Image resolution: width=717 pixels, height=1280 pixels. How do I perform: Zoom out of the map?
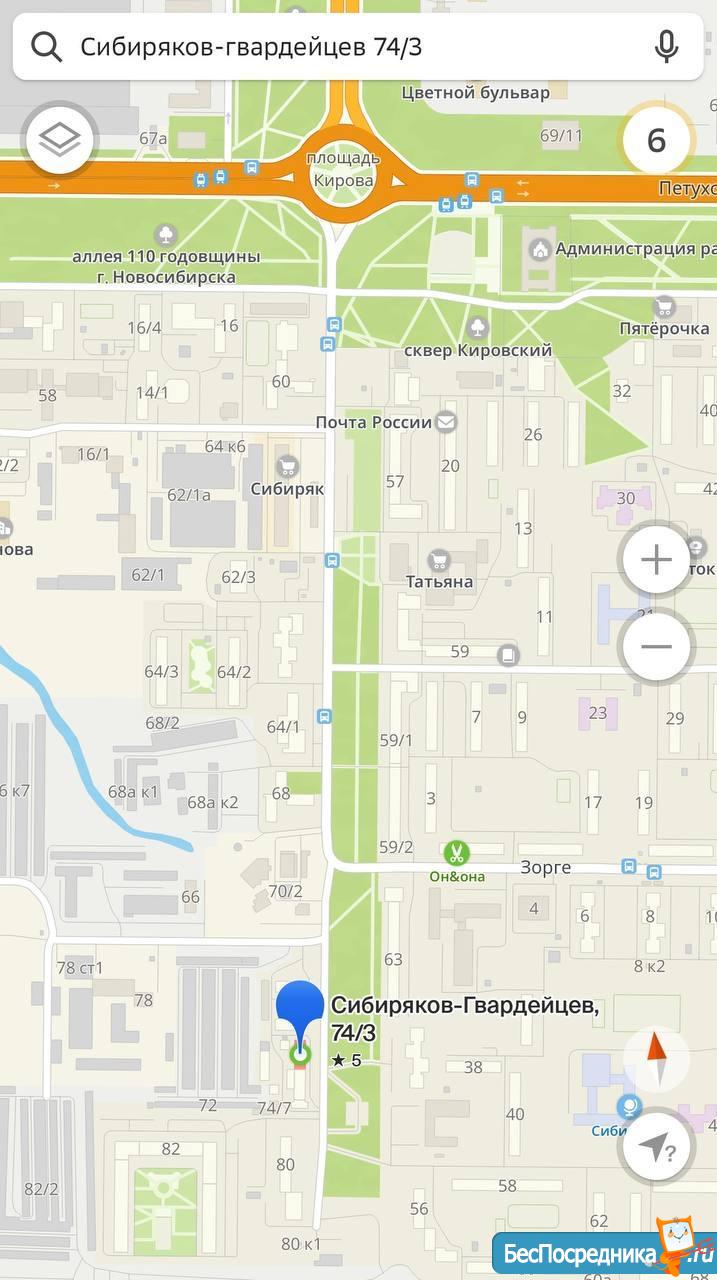tap(656, 647)
